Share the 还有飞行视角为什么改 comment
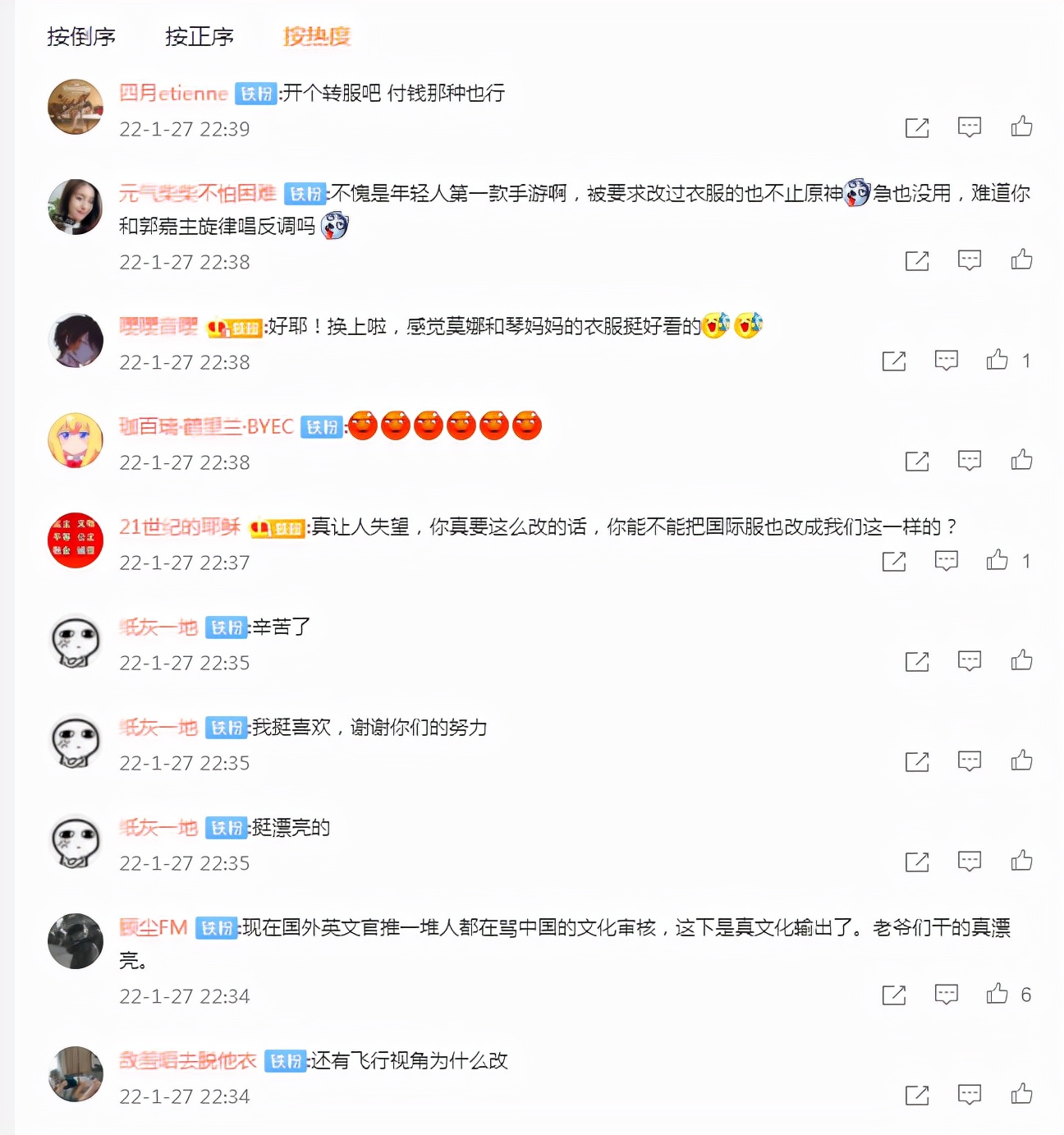 click(x=916, y=1095)
